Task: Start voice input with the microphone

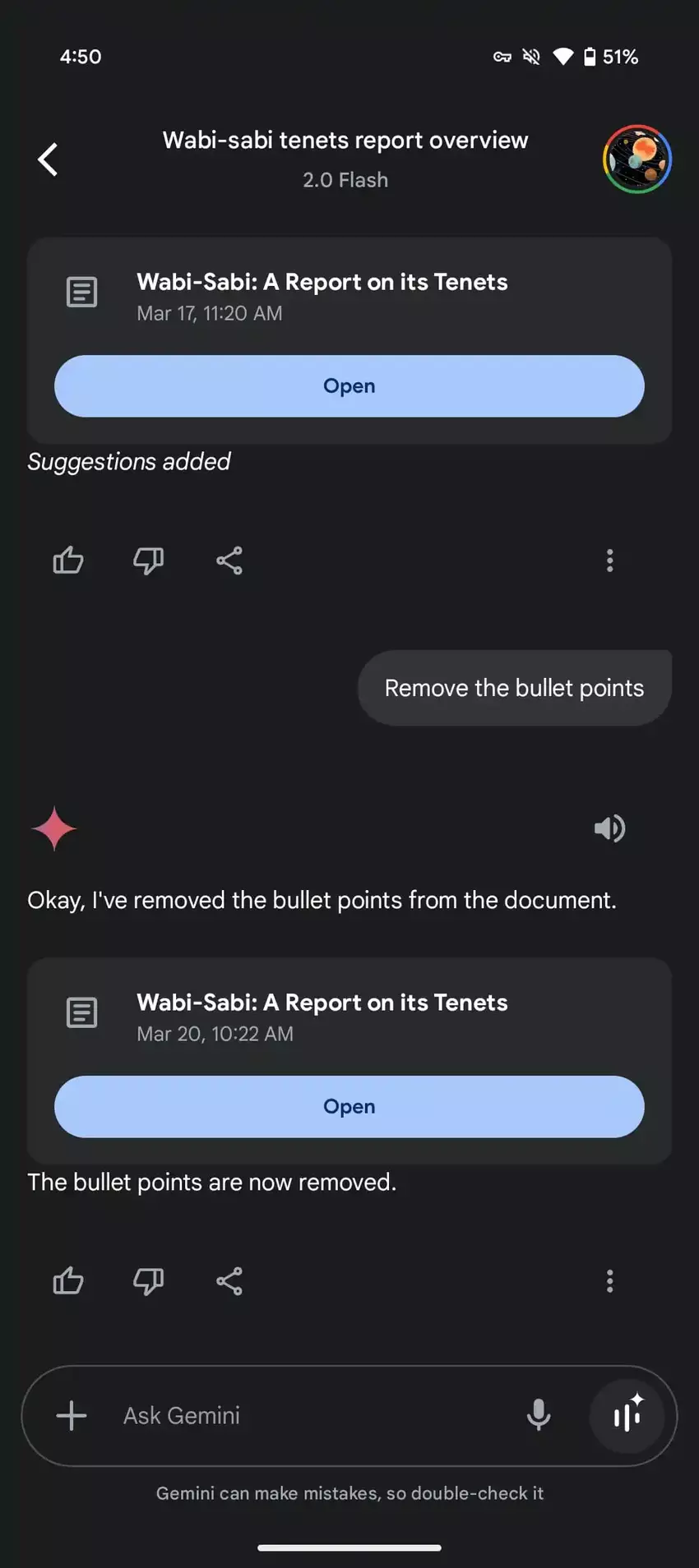Action: point(539,1415)
